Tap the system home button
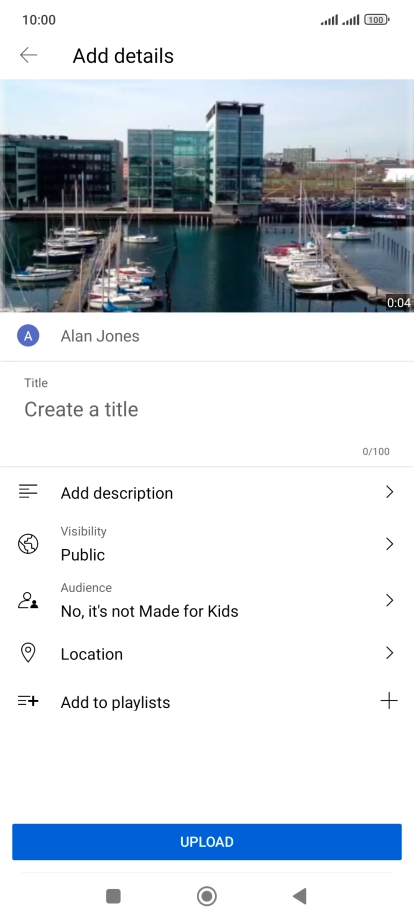The height and width of the screenshot is (920, 414). 206,896
